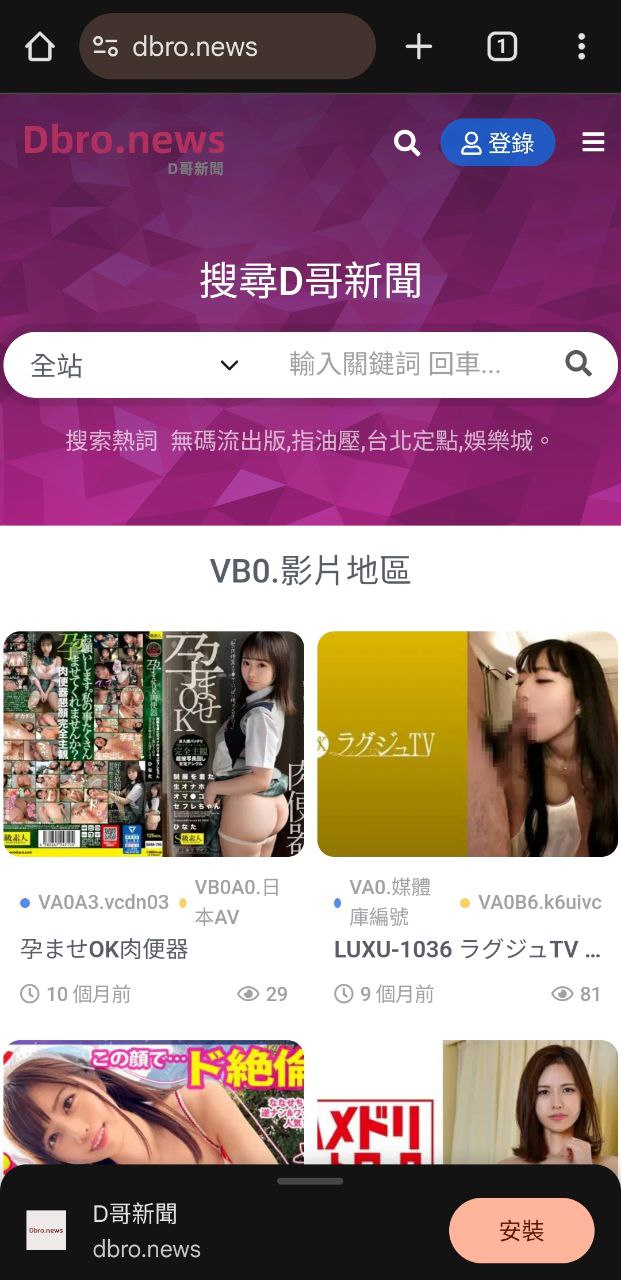
Task: Tap the search icon in site header
Action: point(407,143)
